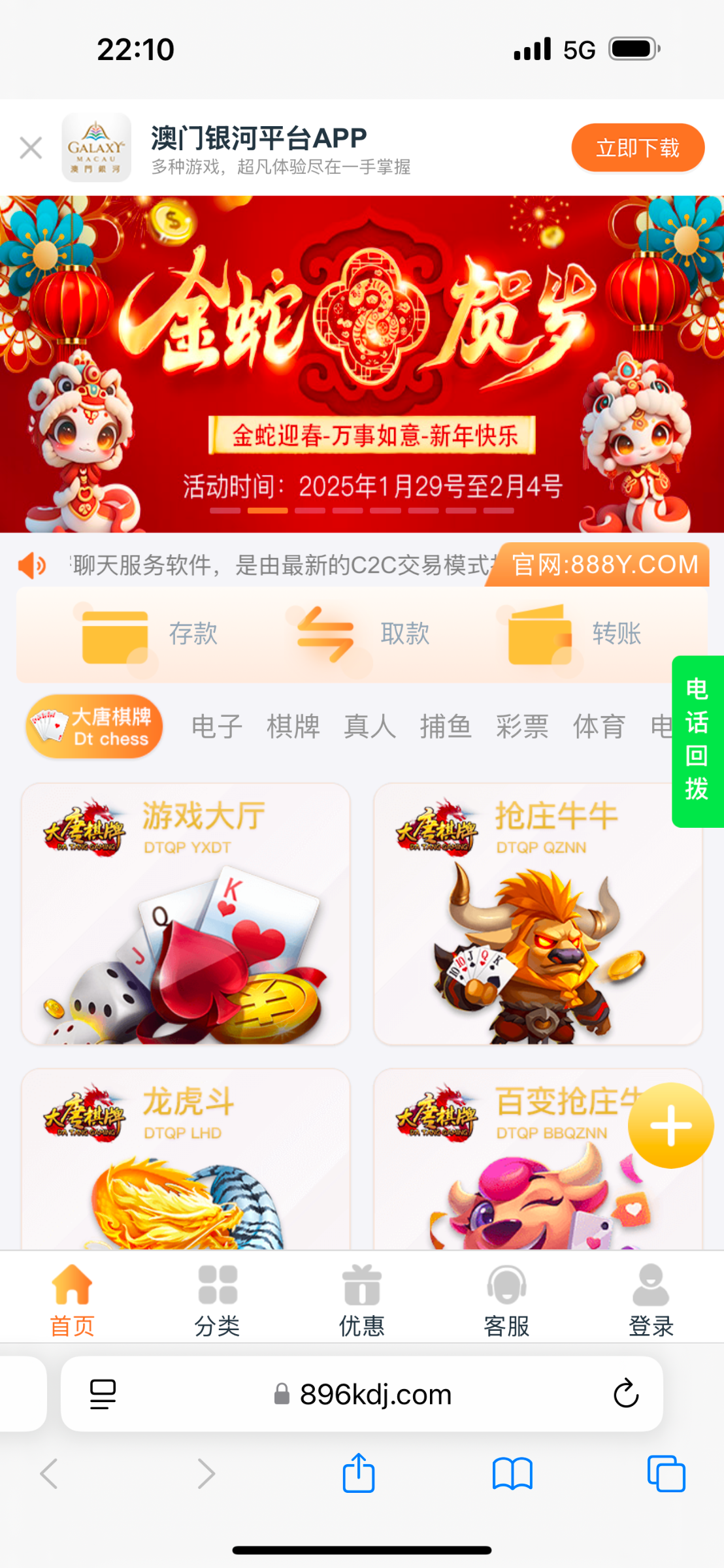
Task: Reload the page in the address bar
Action: coord(625,1394)
